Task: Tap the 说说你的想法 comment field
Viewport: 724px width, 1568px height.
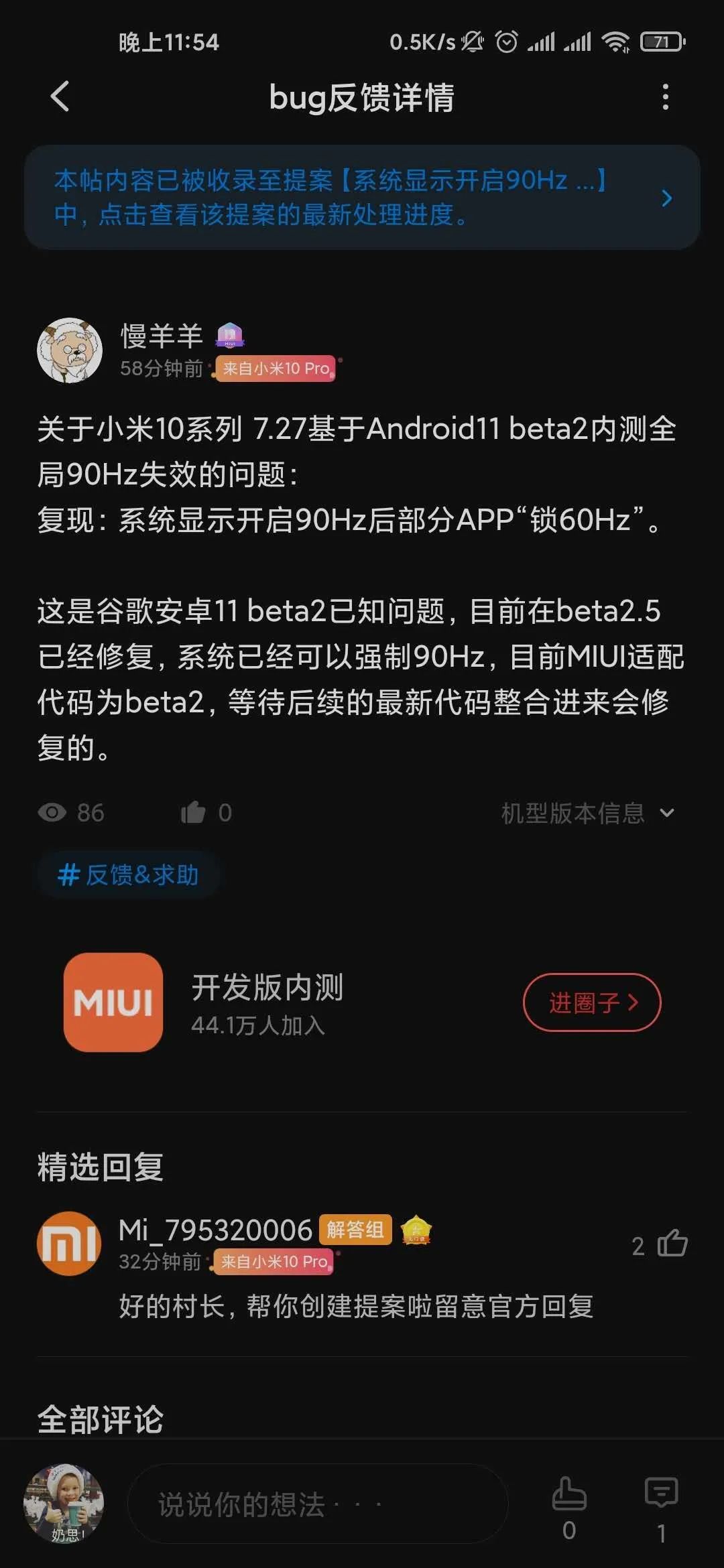Action: (x=316, y=1504)
